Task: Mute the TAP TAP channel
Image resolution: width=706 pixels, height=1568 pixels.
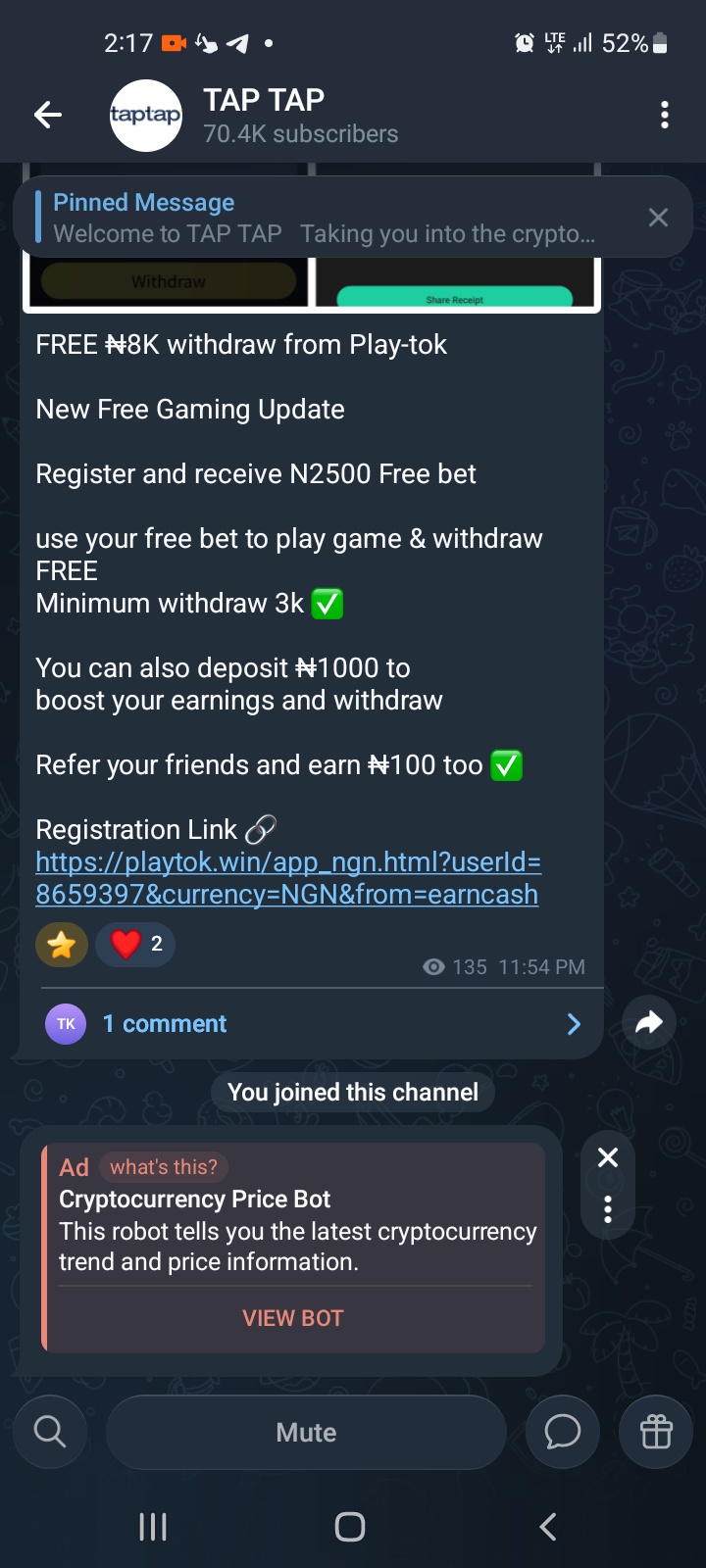Action: (x=306, y=1433)
